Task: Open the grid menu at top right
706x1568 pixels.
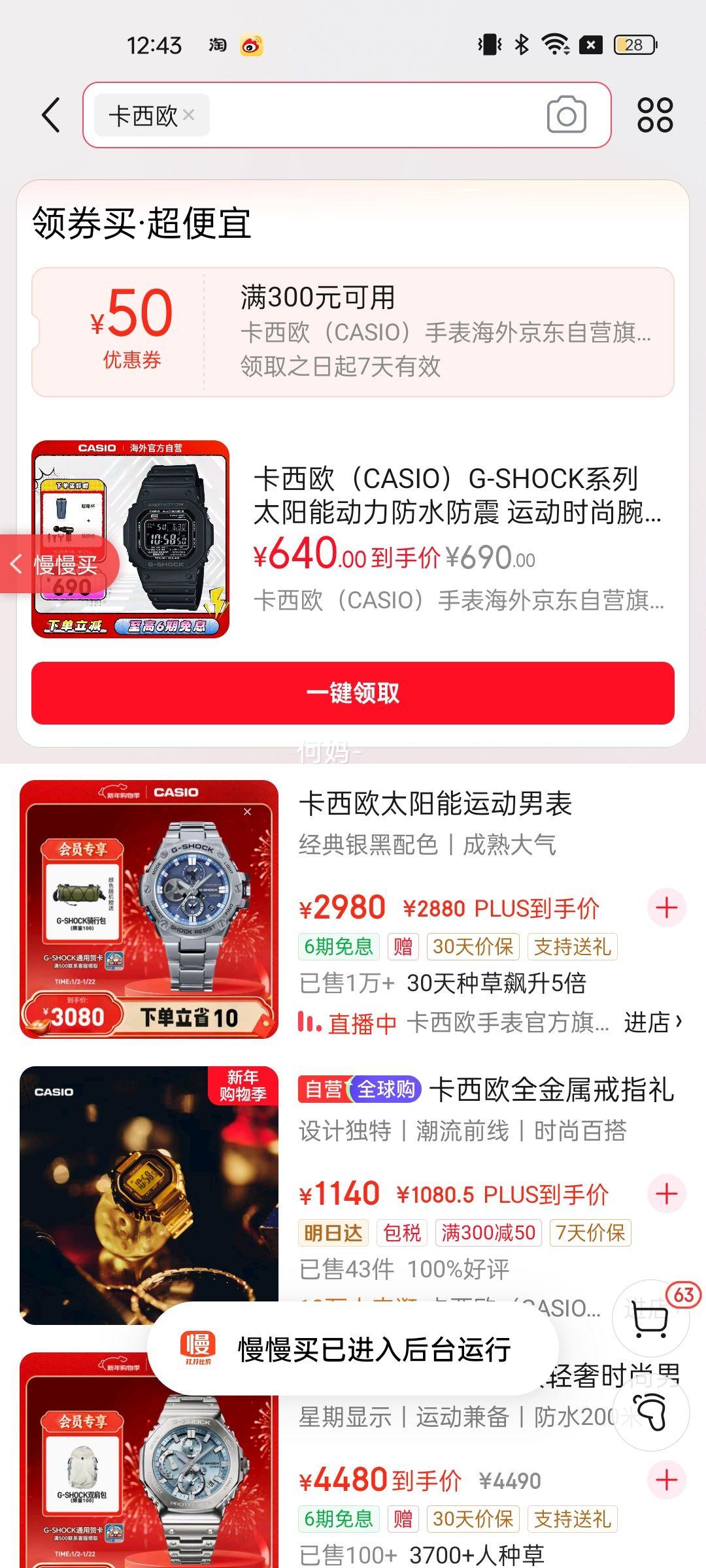Action: [656, 115]
